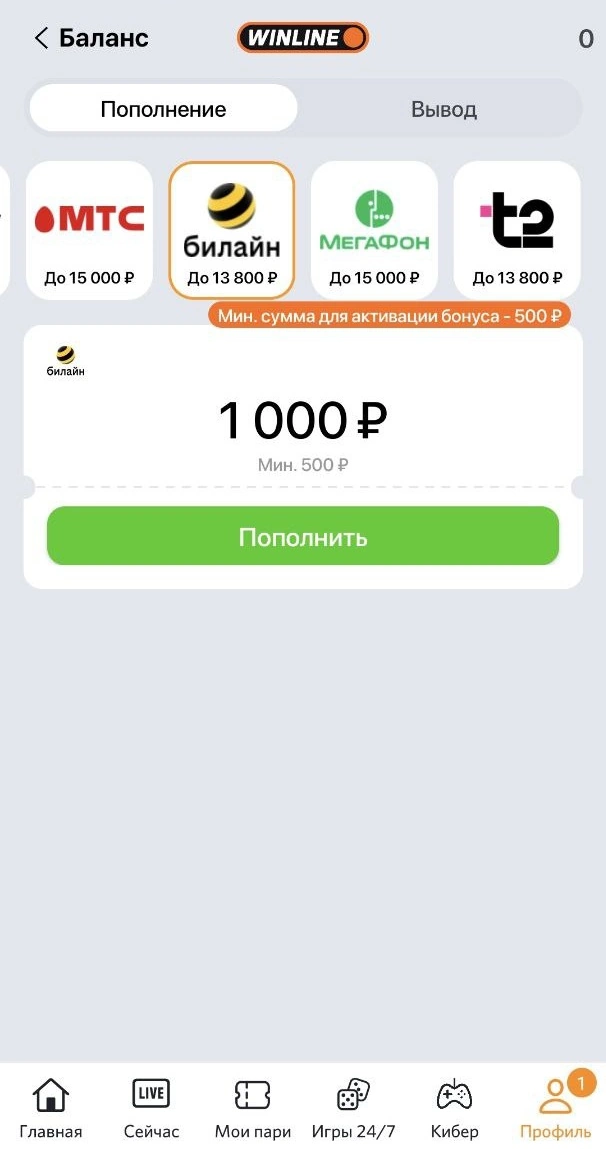The width and height of the screenshot is (606, 1149).
Task: Go to the Сейчас live section
Action: click(x=151, y=1108)
